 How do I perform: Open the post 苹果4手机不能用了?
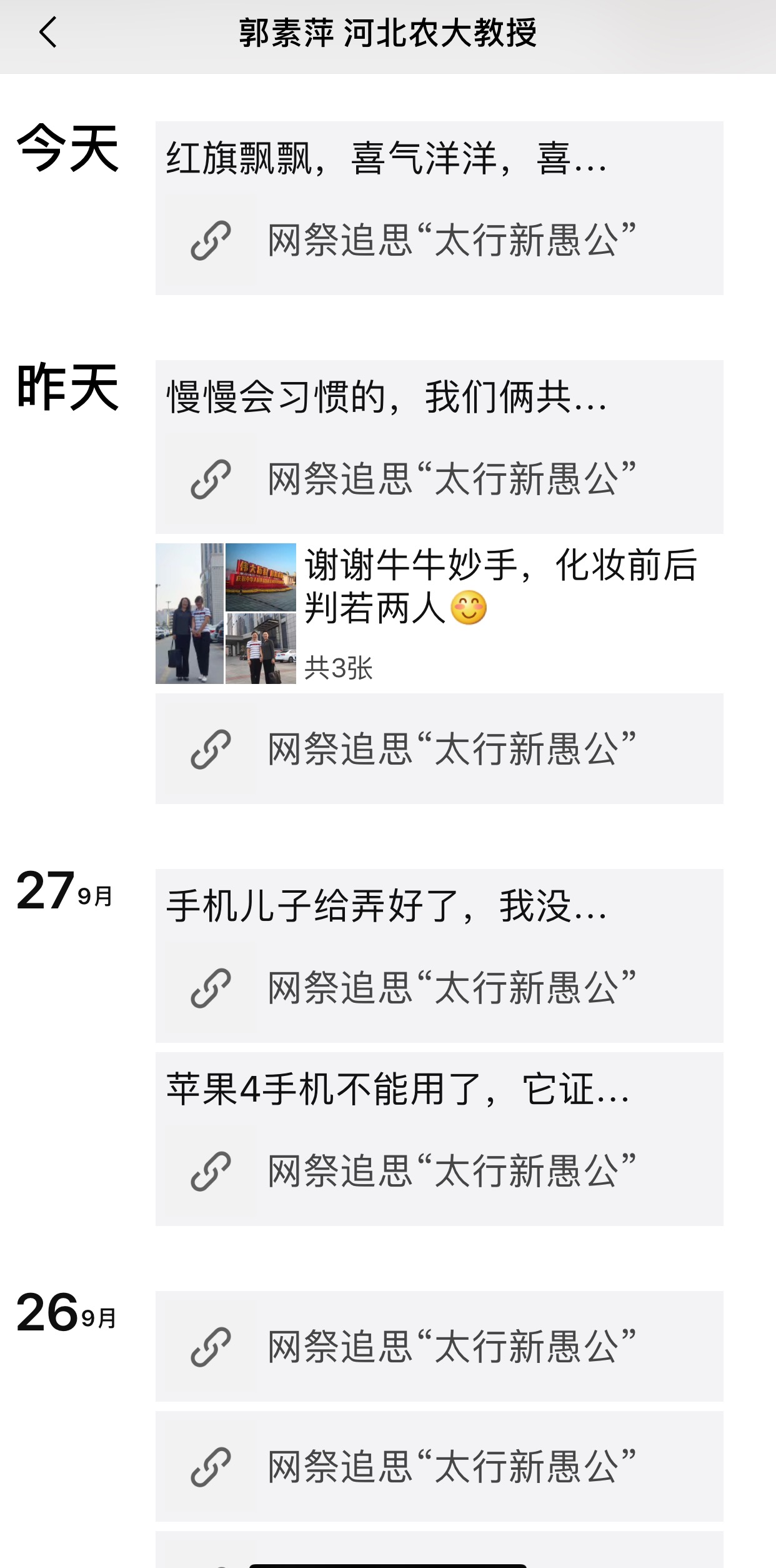(x=439, y=1138)
